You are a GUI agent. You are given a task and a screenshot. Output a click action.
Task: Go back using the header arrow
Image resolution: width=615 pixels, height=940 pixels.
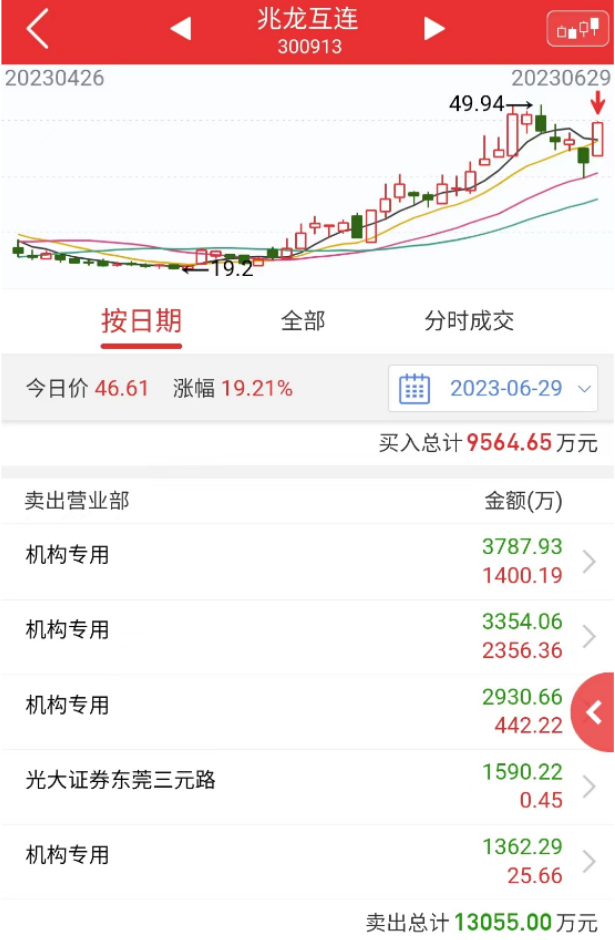tap(37, 30)
